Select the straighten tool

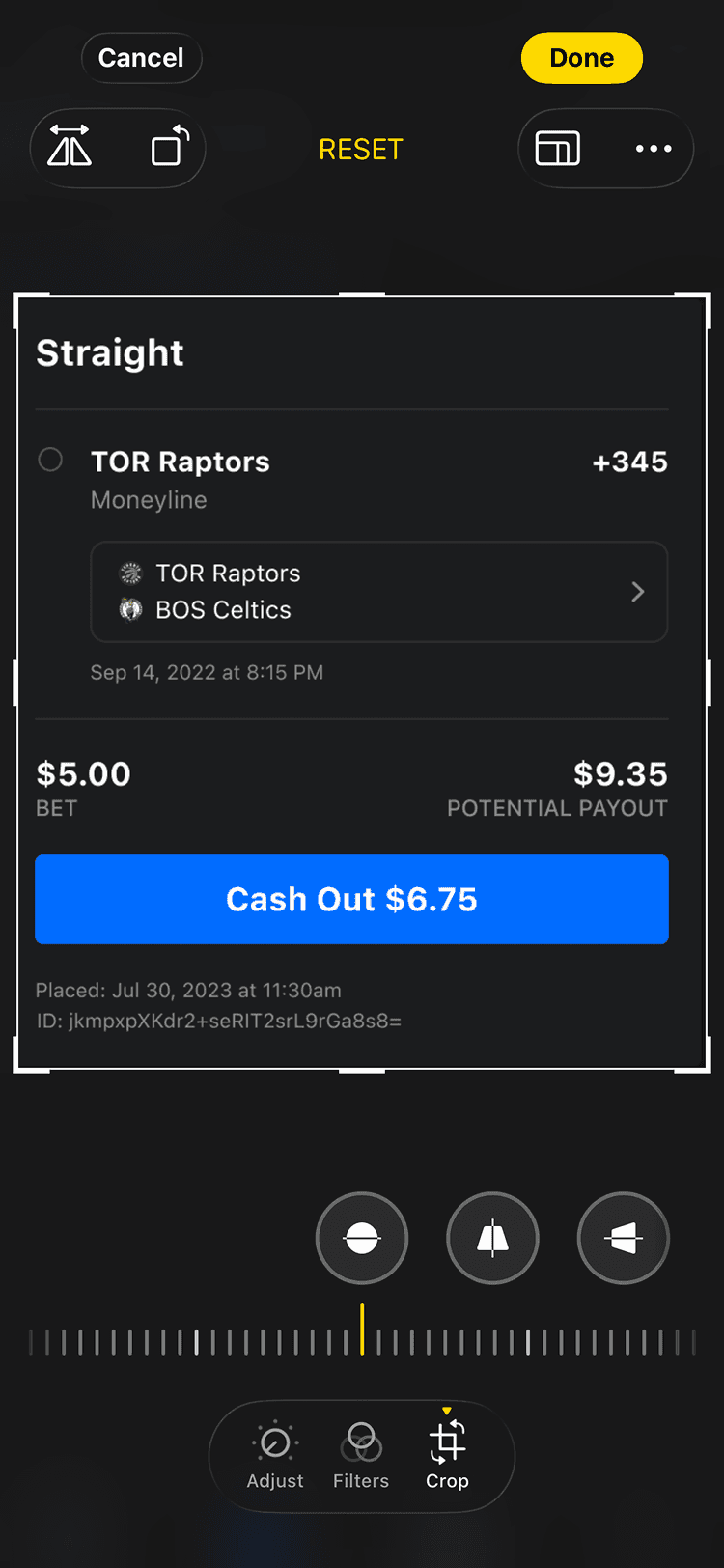(x=362, y=1238)
